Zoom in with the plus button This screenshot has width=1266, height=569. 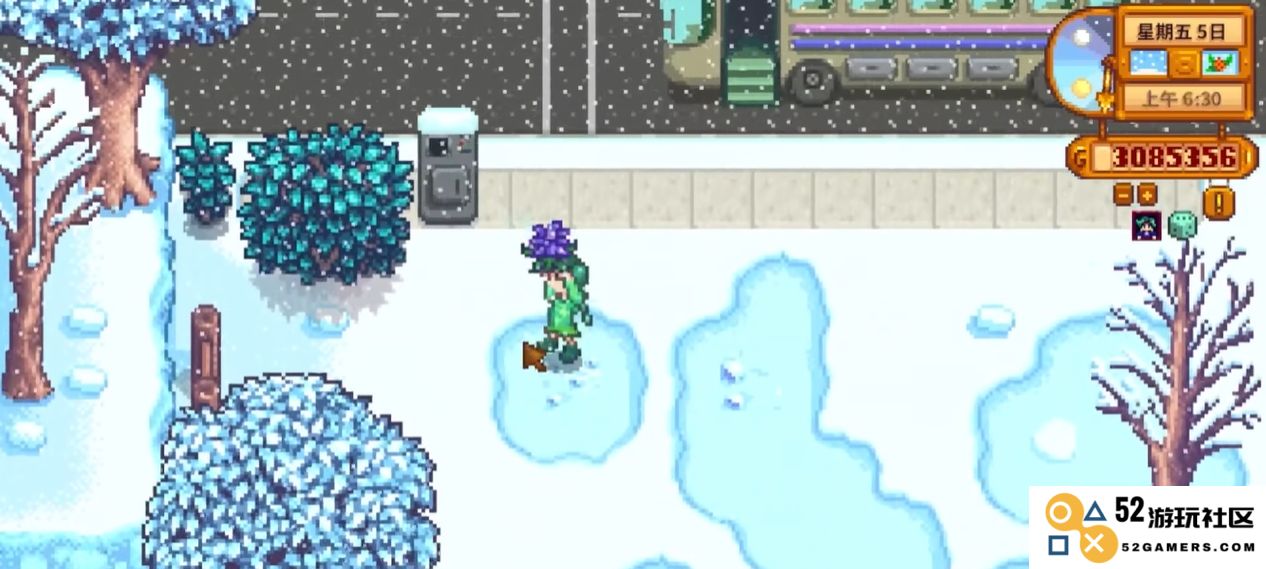(x=1147, y=195)
